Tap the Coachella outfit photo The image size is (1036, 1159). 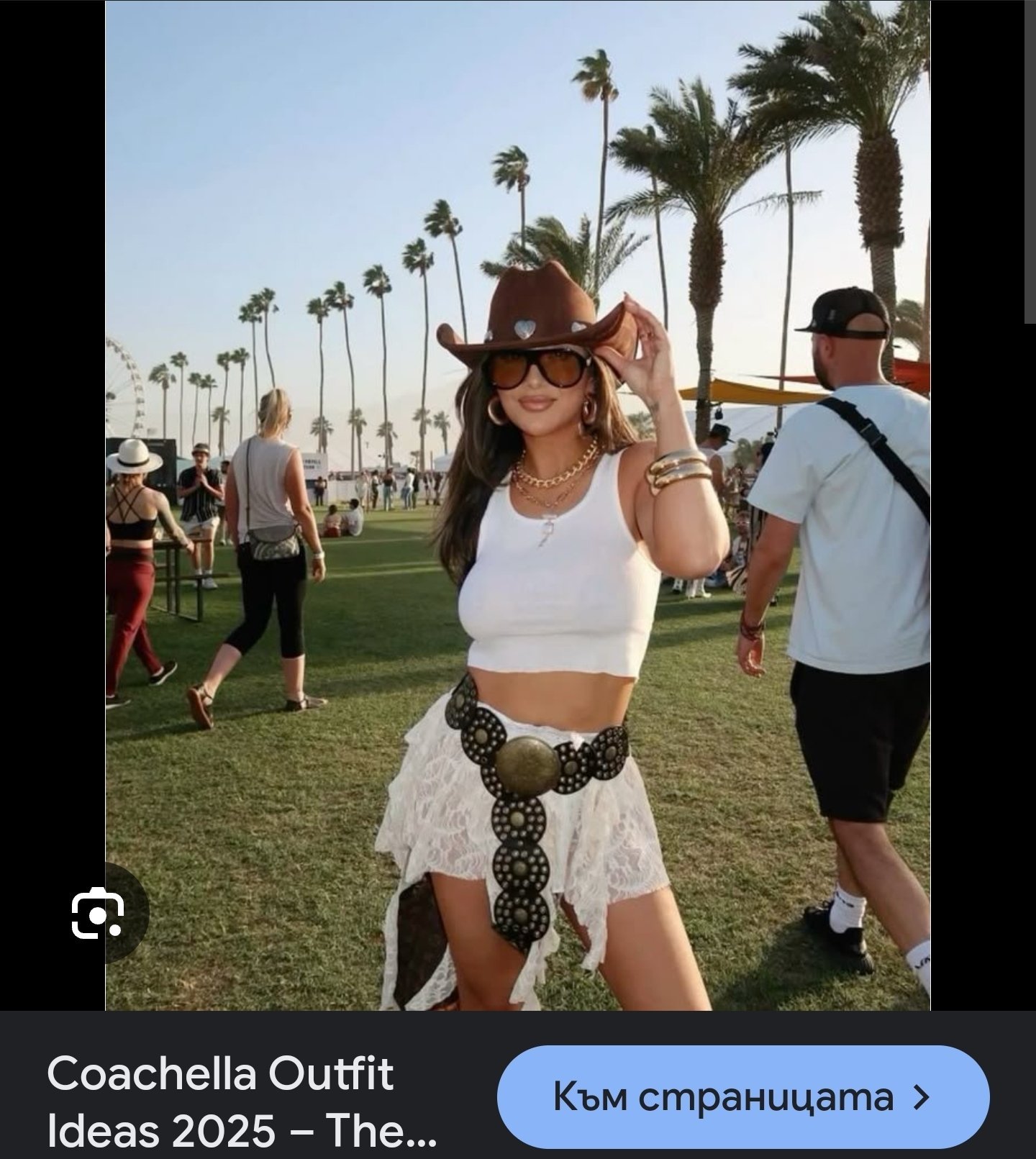(x=518, y=504)
